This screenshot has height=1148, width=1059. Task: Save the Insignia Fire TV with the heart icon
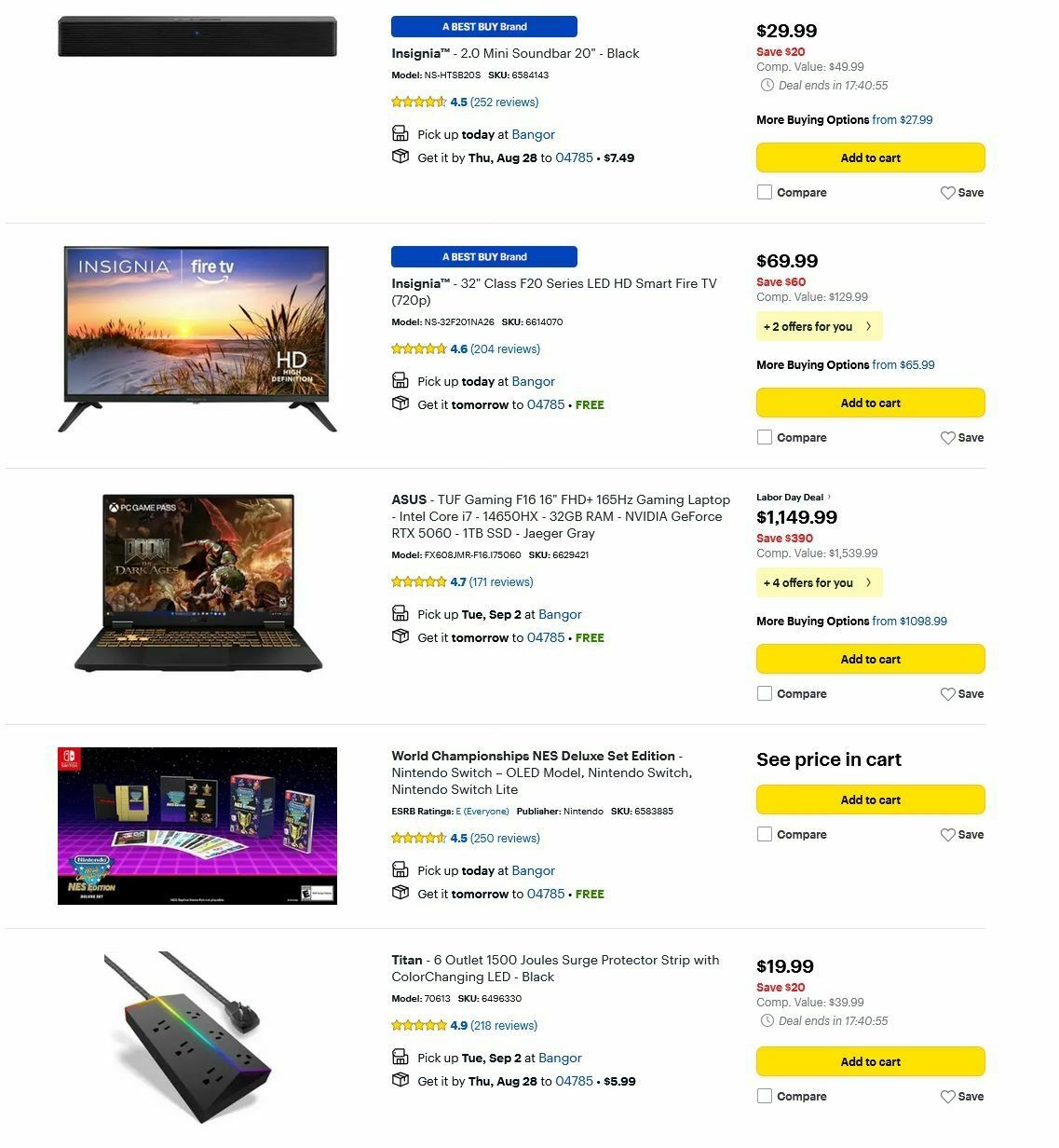[x=948, y=438]
